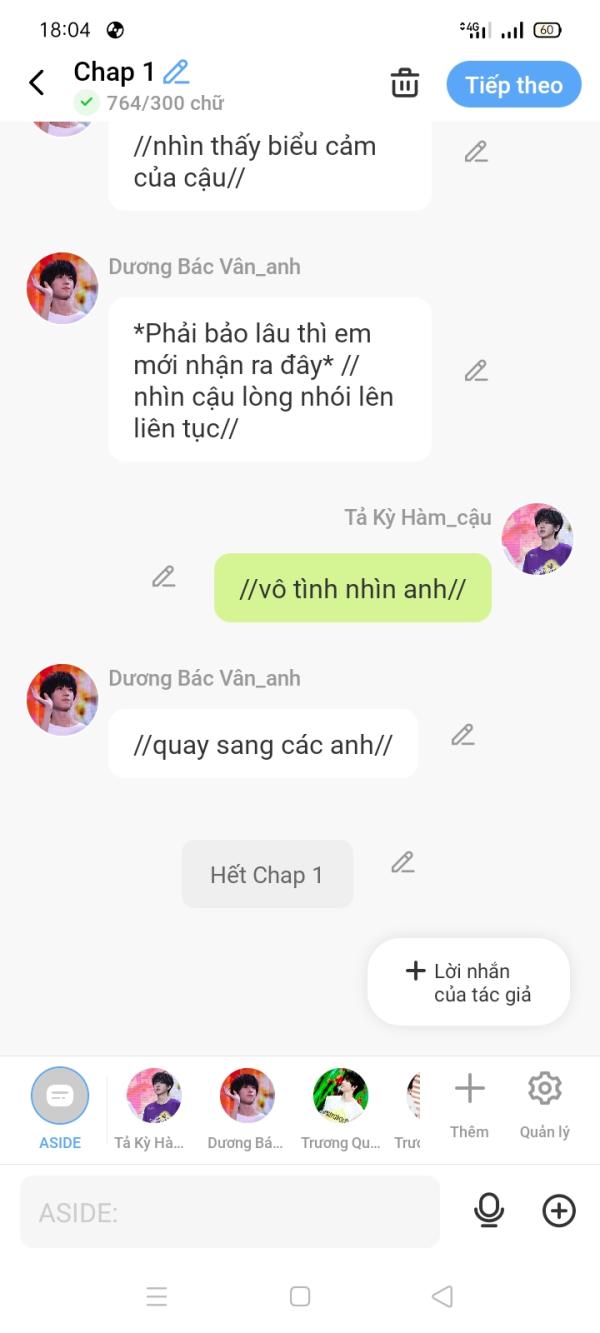Image resolution: width=600 pixels, height=1333 pixels.
Task: Delete this chapter with the trash icon
Action: [x=405, y=84]
